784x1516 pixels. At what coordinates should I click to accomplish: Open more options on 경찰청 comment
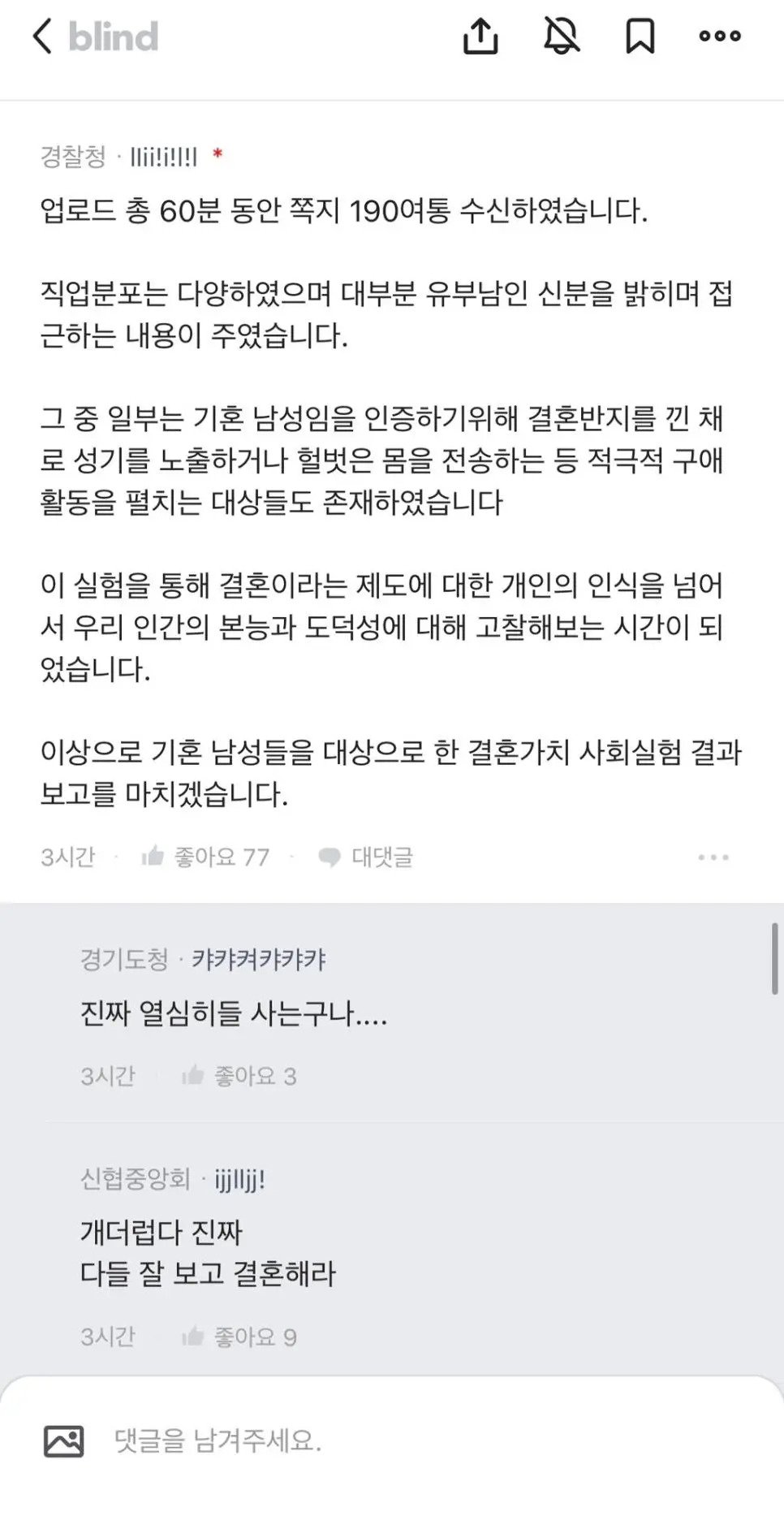point(713,857)
